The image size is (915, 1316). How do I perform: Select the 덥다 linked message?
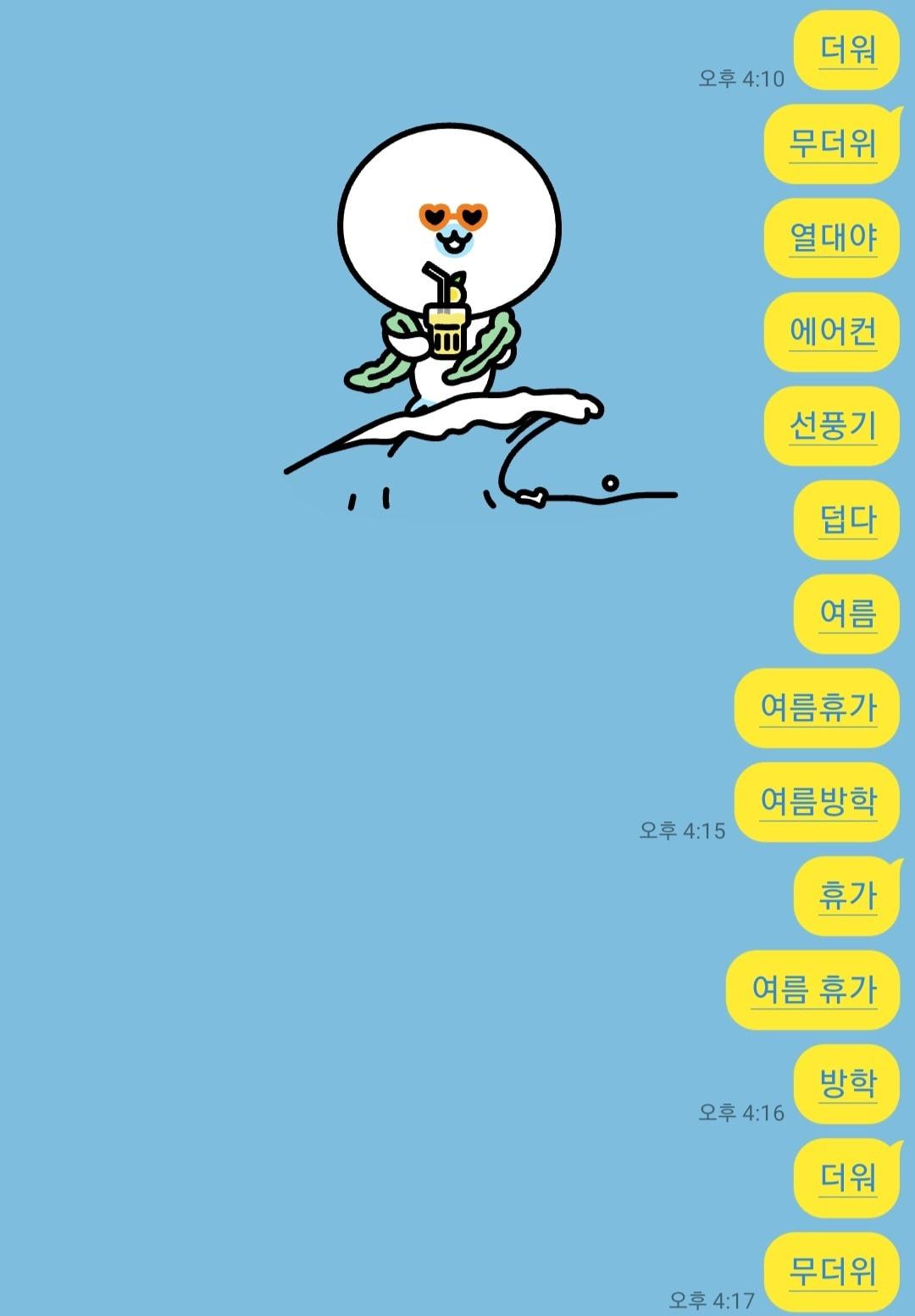coord(847,520)
